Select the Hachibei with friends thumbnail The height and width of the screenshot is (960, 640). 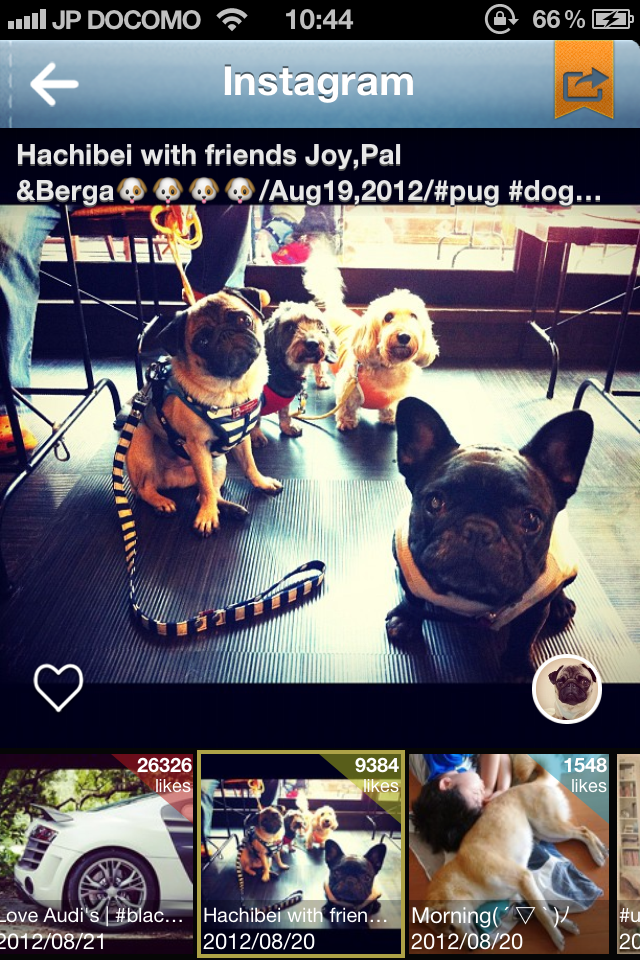(301, 852)
